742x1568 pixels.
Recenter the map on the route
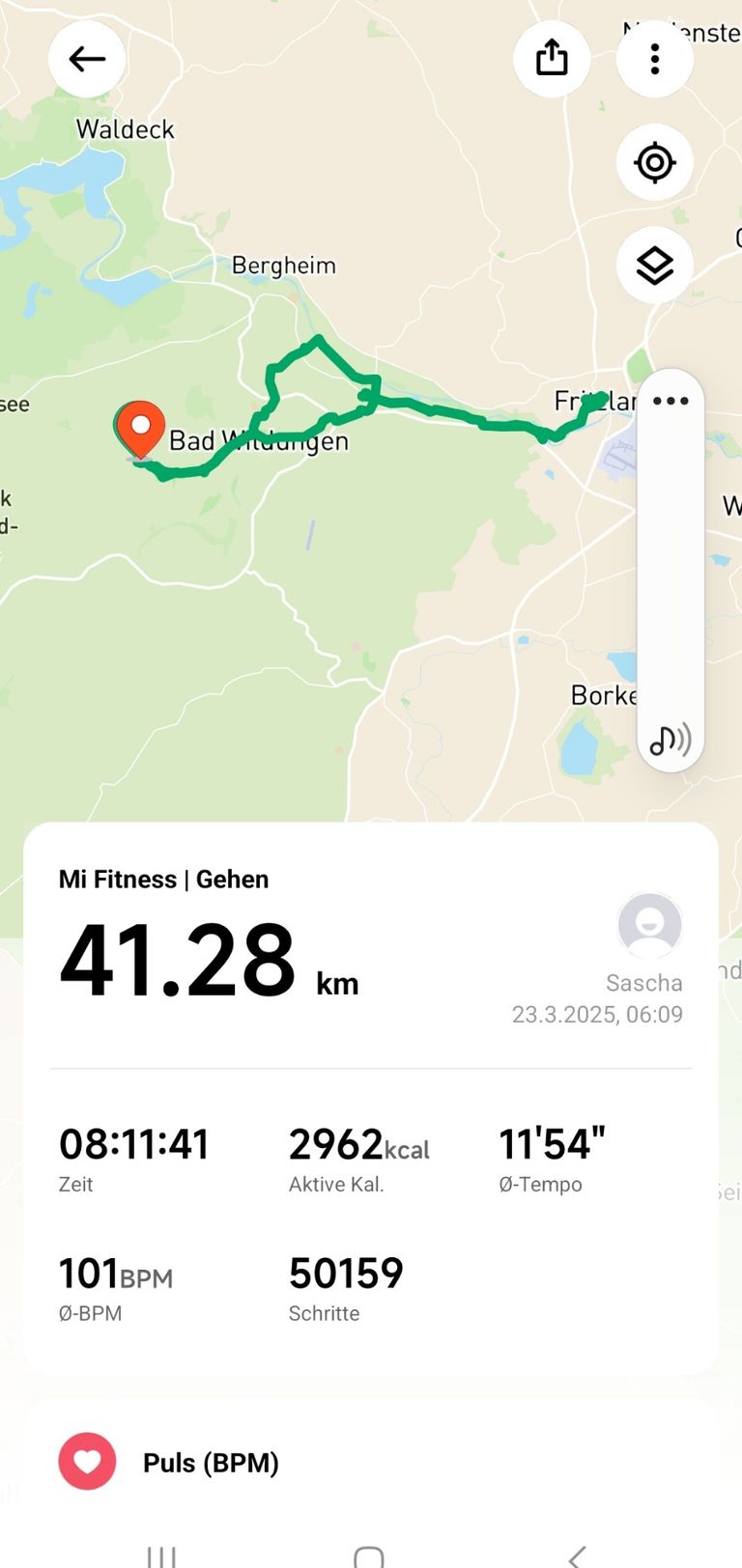(655, 162)
